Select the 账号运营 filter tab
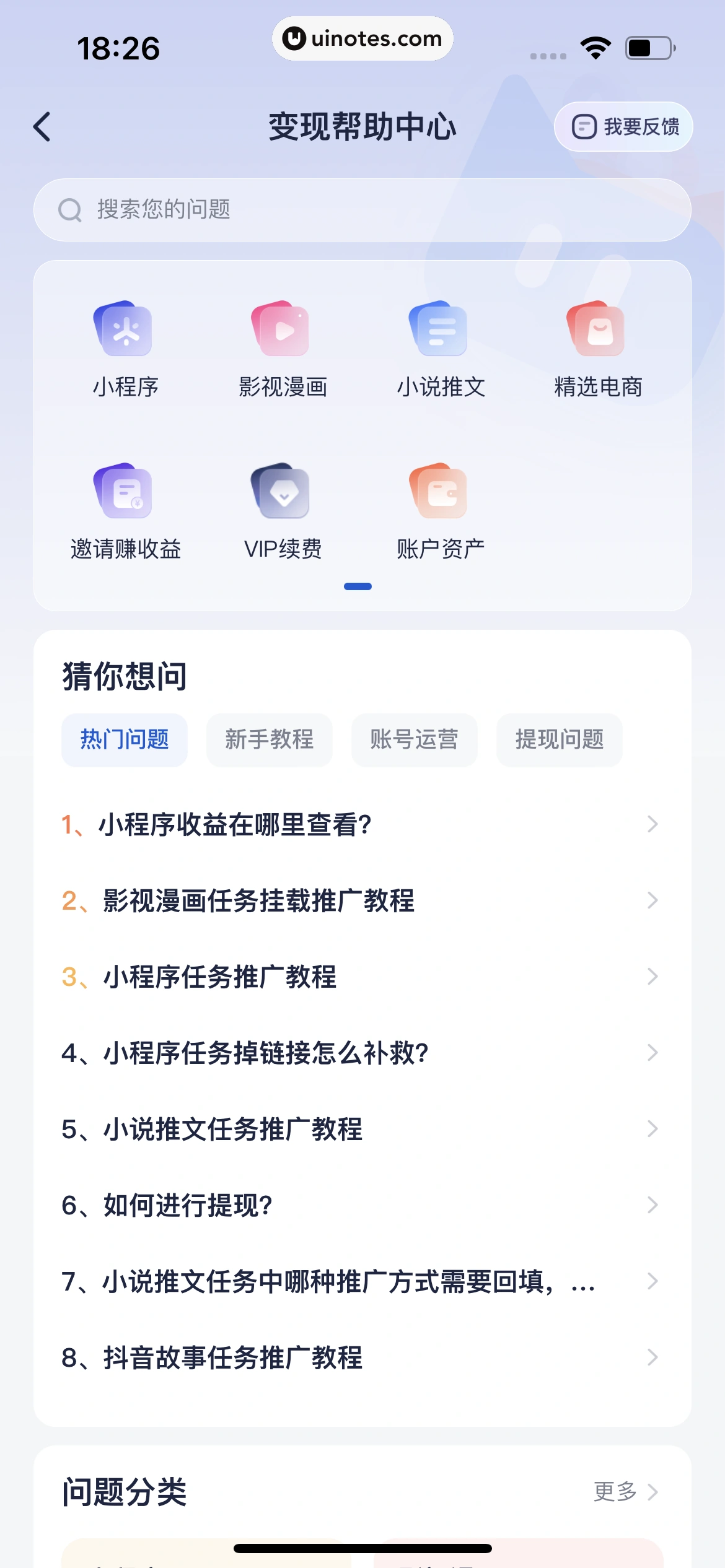This screenshot has width=725, height=1568. [x=414, y=740]
